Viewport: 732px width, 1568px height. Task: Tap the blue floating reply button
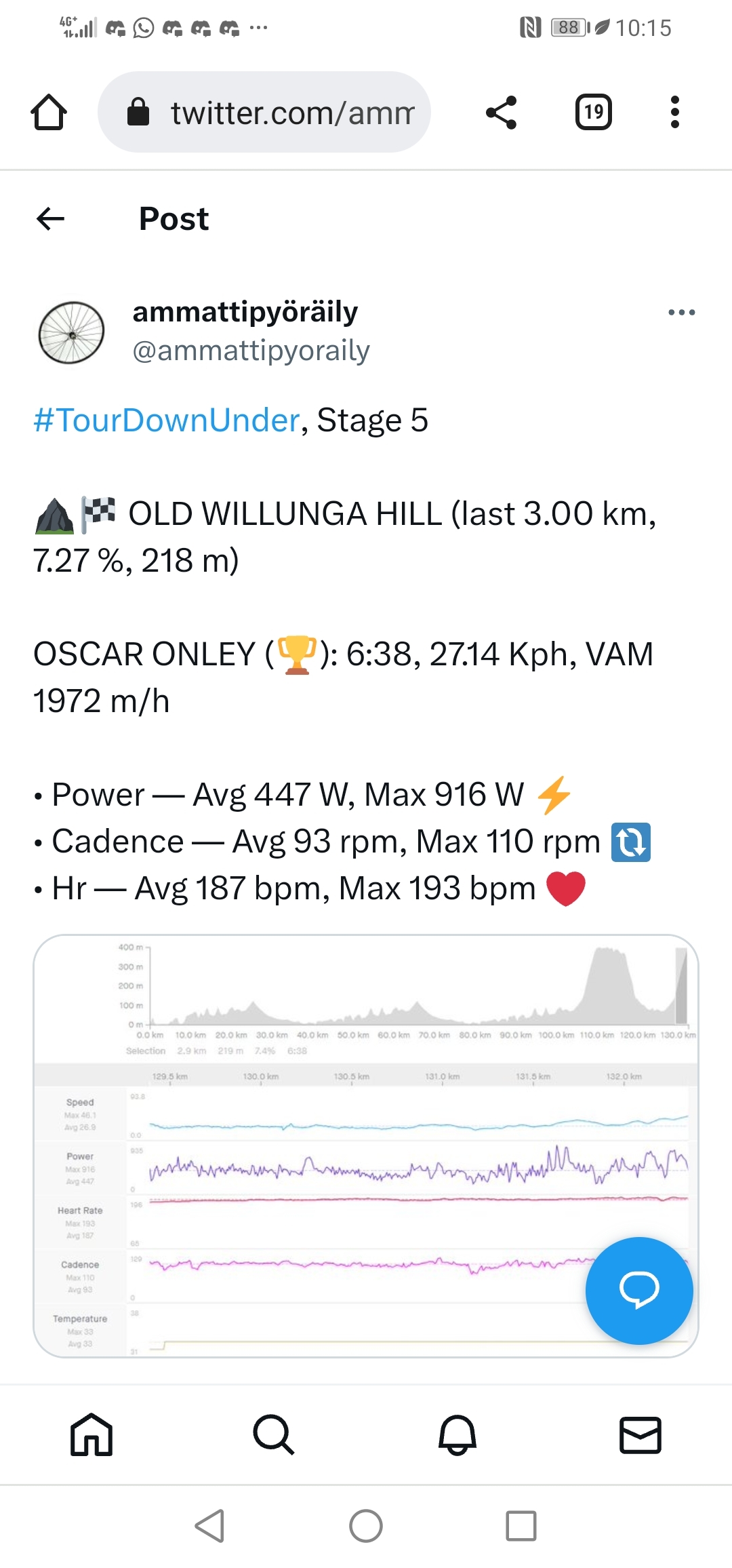638,1290
